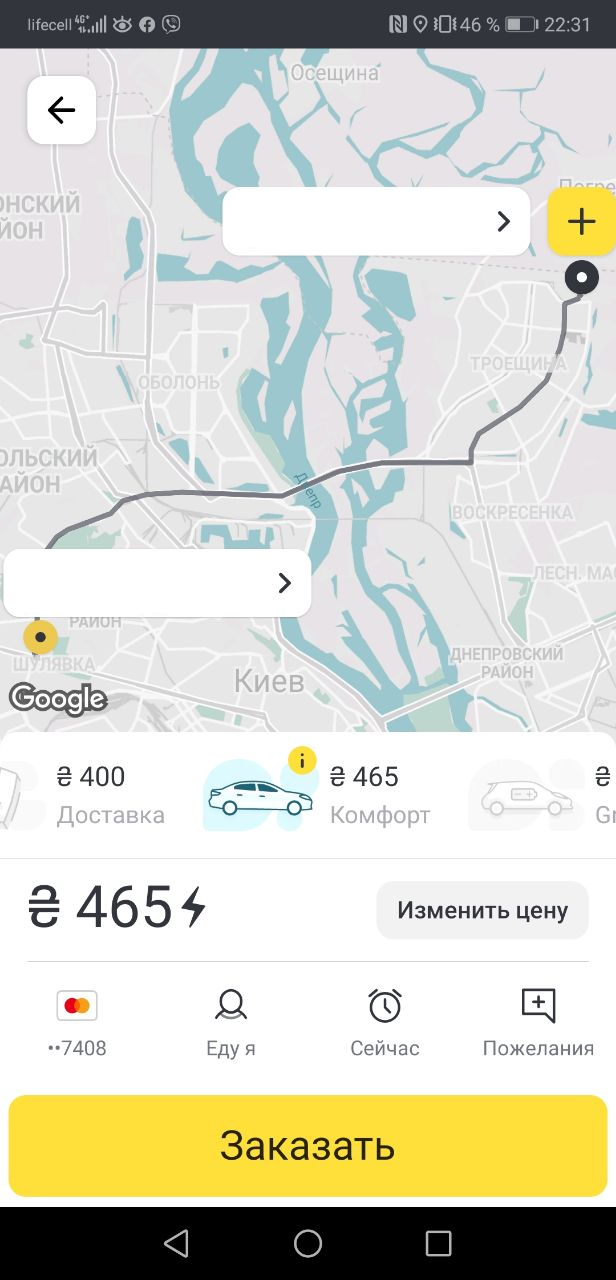The height and width of the screenshot is (1280, 616).
Task: Open the tariff info badge on the car
Action: pyautogui.click(x=302, y=760)
